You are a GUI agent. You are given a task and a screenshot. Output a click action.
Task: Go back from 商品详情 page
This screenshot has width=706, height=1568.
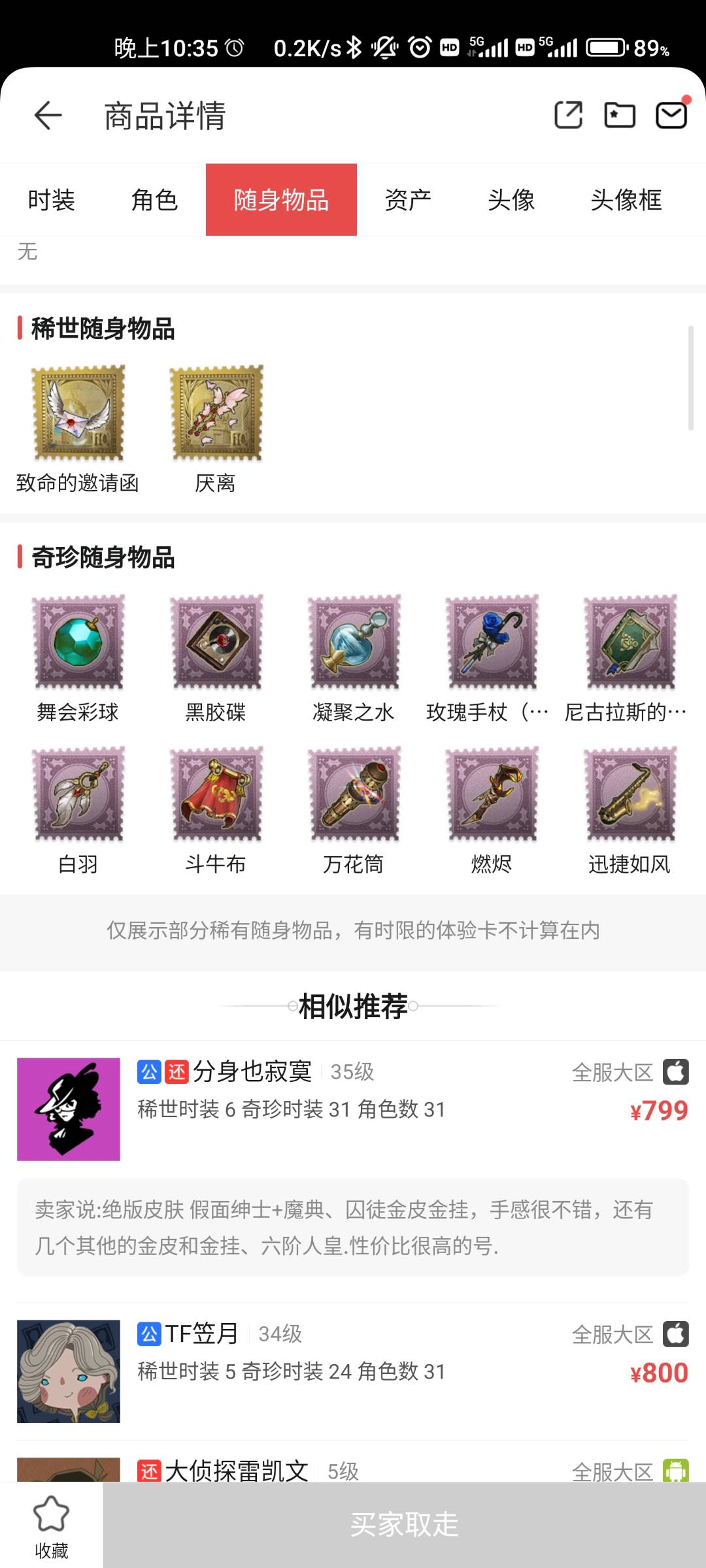coord(48,116)
